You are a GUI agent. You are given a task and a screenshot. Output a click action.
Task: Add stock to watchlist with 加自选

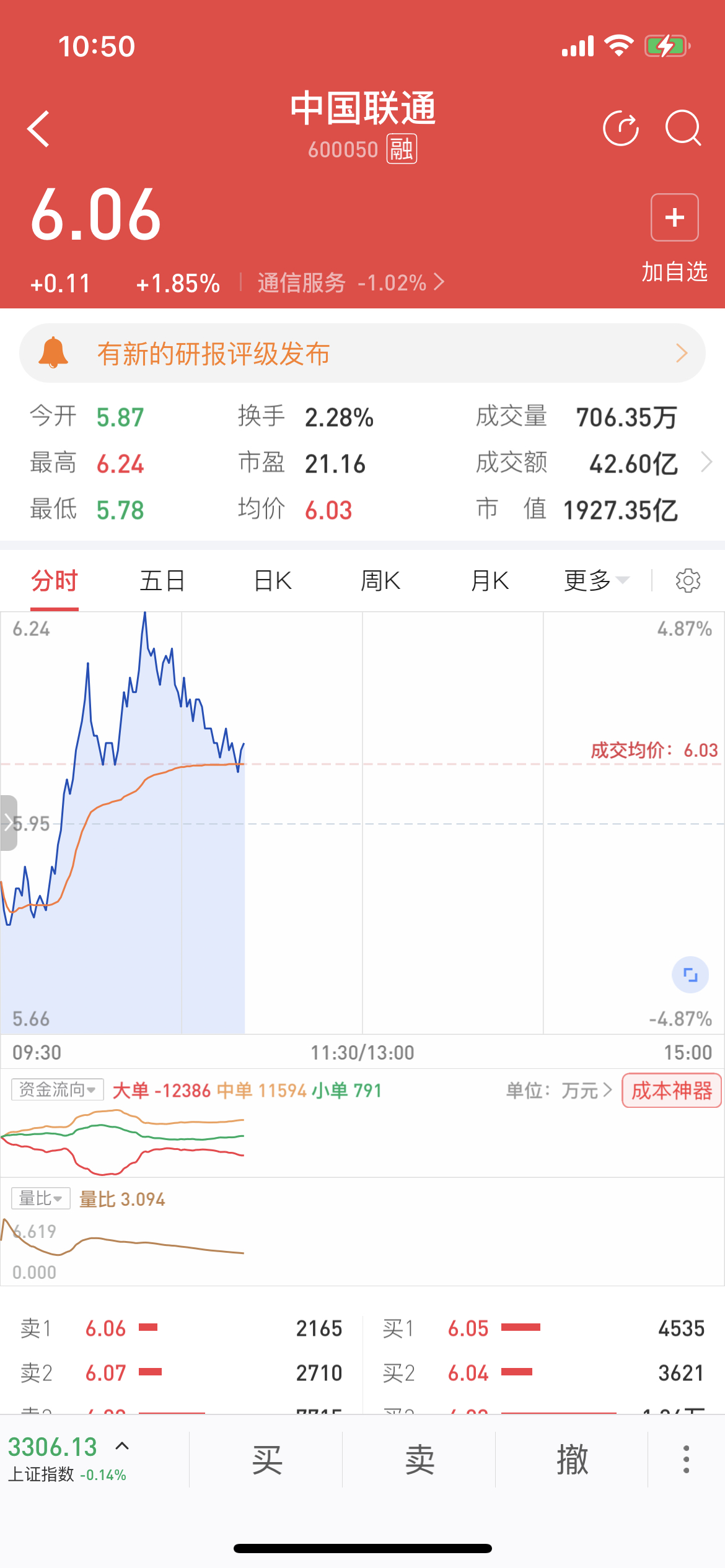point(674,238)
